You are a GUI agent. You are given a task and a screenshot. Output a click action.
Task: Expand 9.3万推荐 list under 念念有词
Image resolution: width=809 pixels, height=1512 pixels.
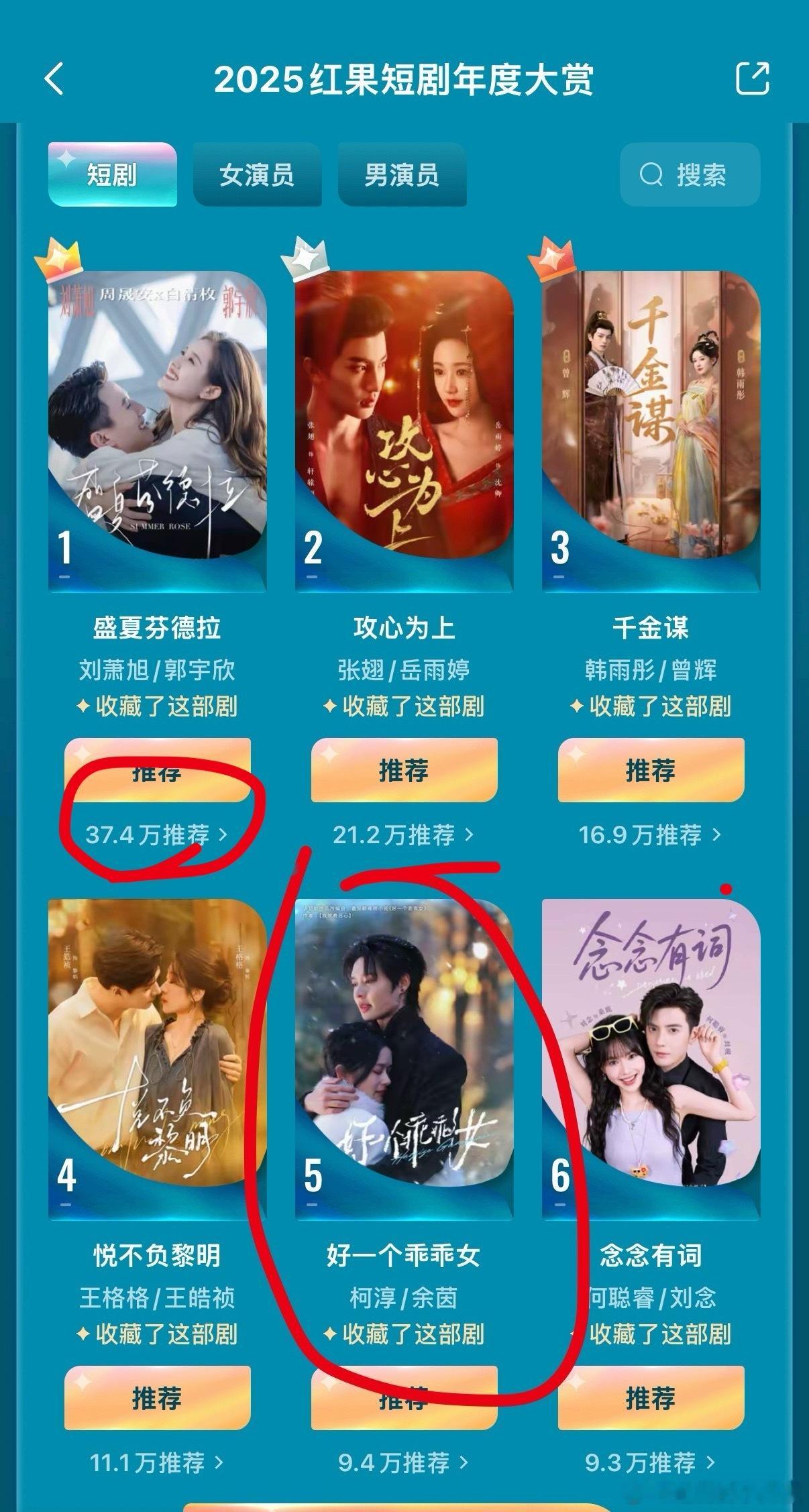coord(649,1464)
